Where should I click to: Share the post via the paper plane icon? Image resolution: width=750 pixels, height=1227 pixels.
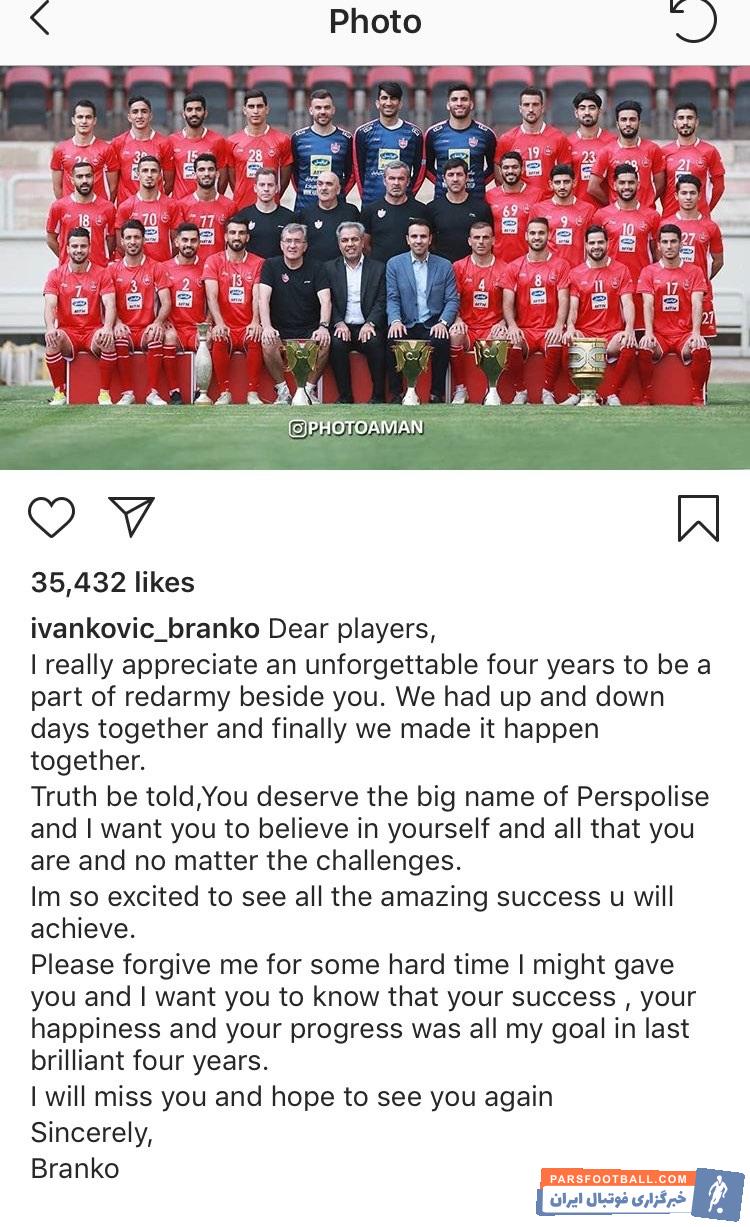132,517
